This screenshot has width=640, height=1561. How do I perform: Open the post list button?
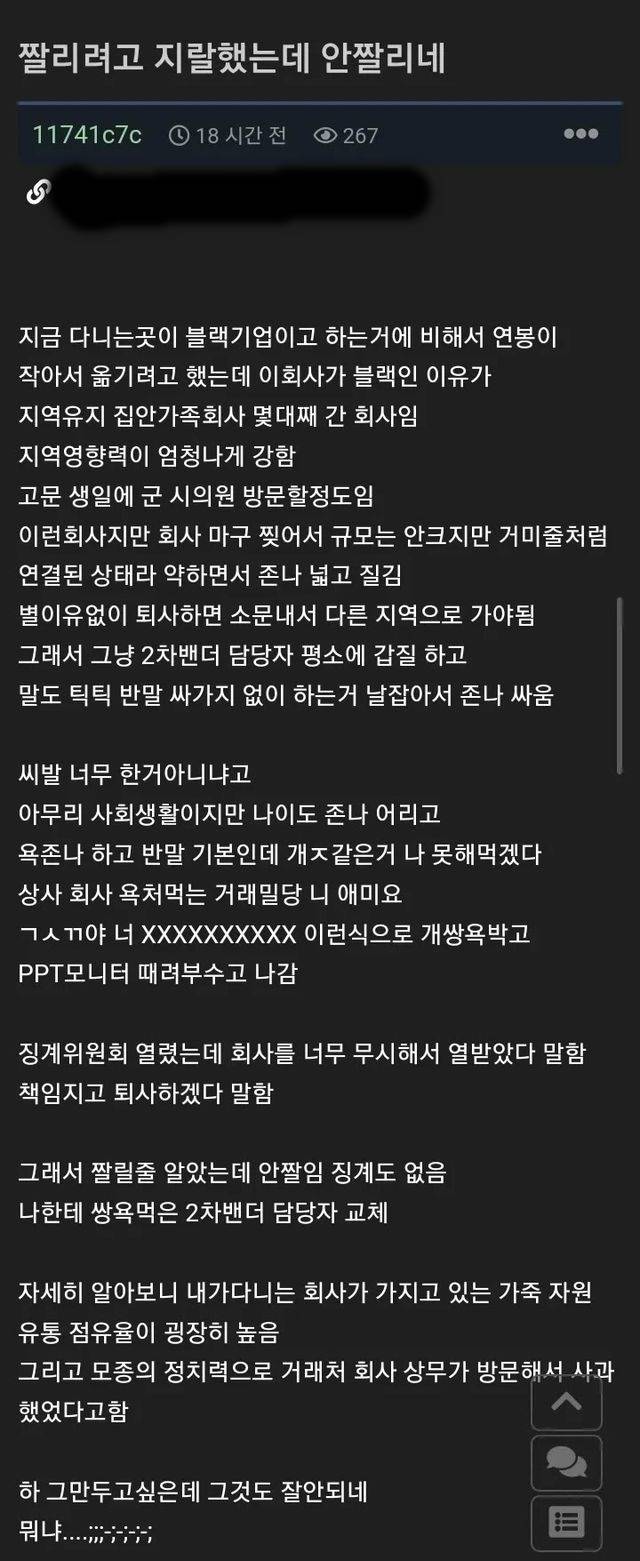(x=566, y=1523)
